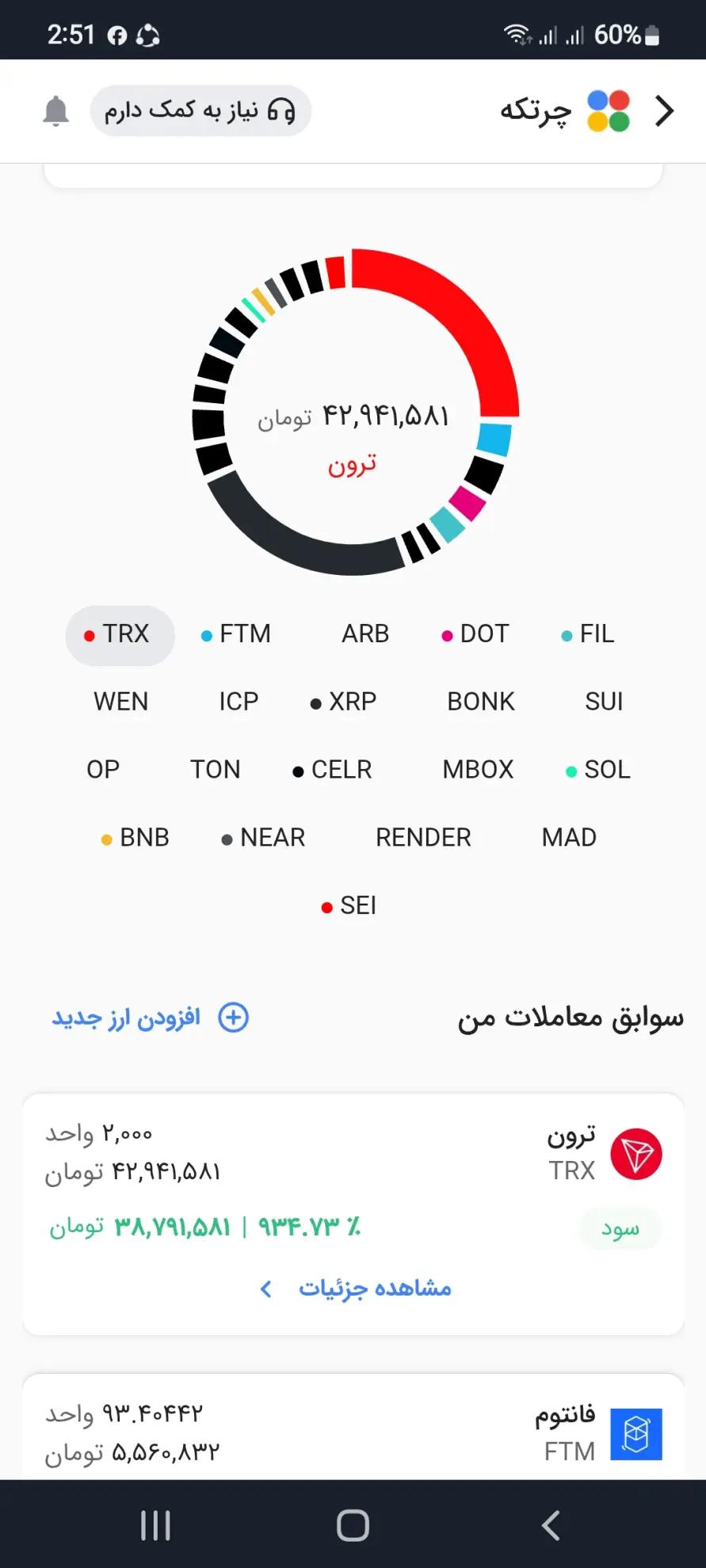Open the Fantom FTM transaction card

353,1432
